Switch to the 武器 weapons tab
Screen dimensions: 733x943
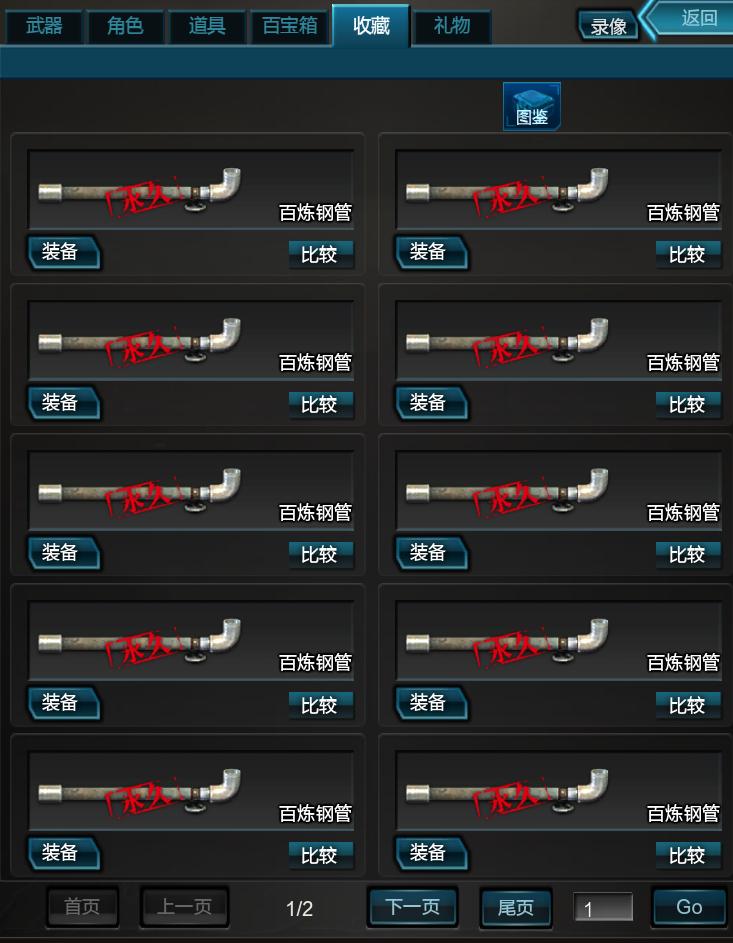(x=44, y=27)
